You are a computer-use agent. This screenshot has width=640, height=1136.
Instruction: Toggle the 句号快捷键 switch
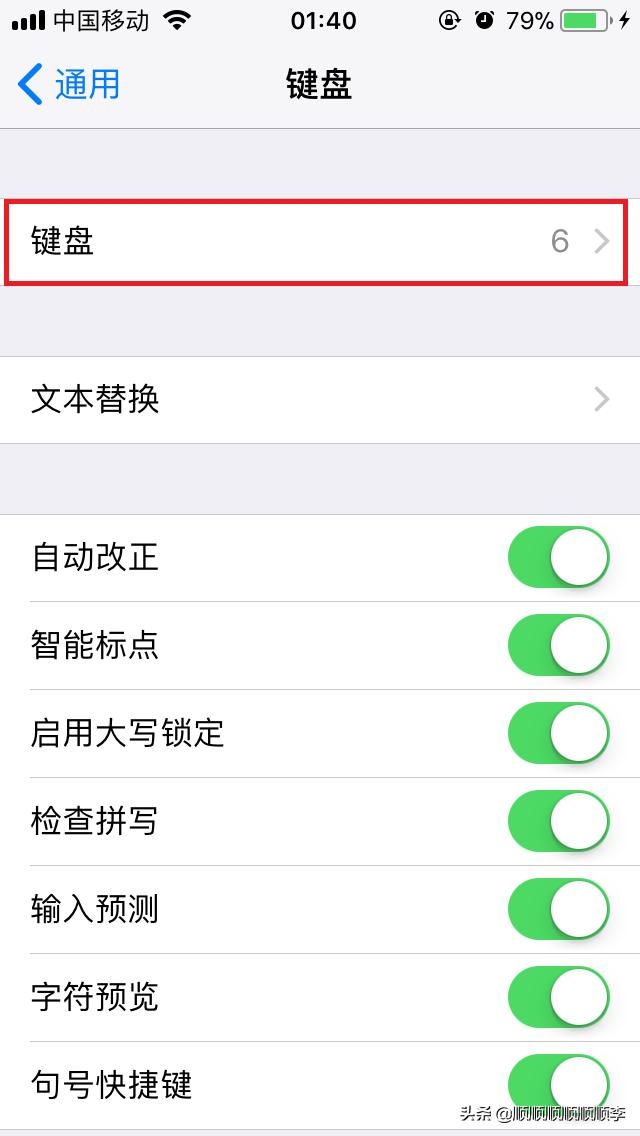click(x=558, y=1083)
